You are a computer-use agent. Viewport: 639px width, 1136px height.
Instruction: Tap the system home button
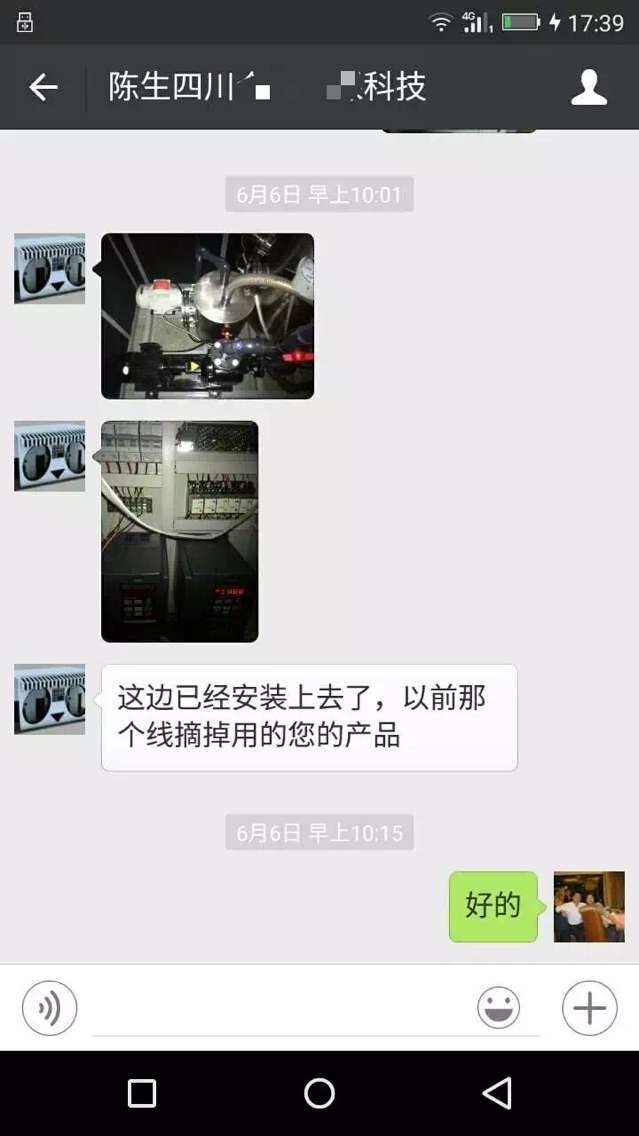[x=319, y=1093]
